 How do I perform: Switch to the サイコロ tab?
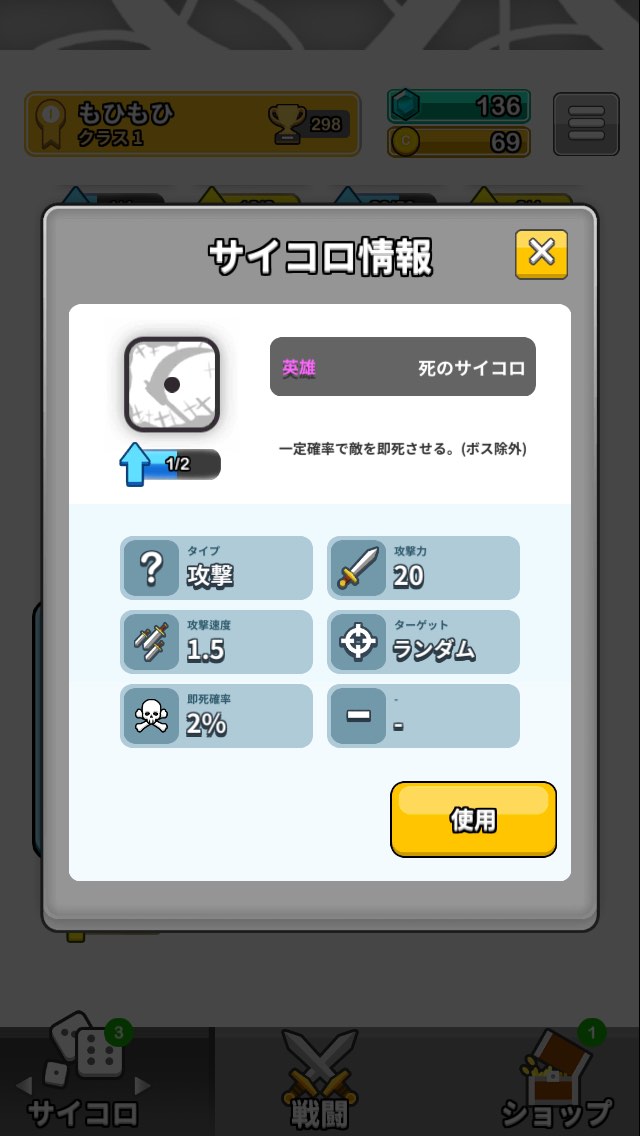(84, 1081)
